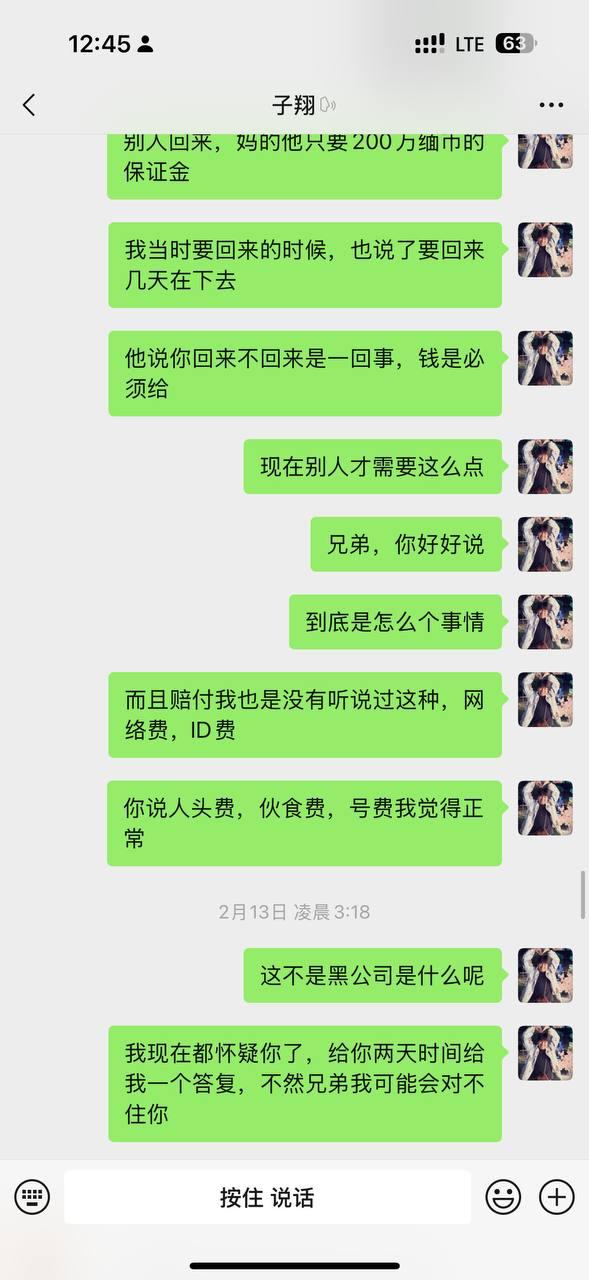Tap the avatar beside 现在别人才需要这么点

point(545,466)
